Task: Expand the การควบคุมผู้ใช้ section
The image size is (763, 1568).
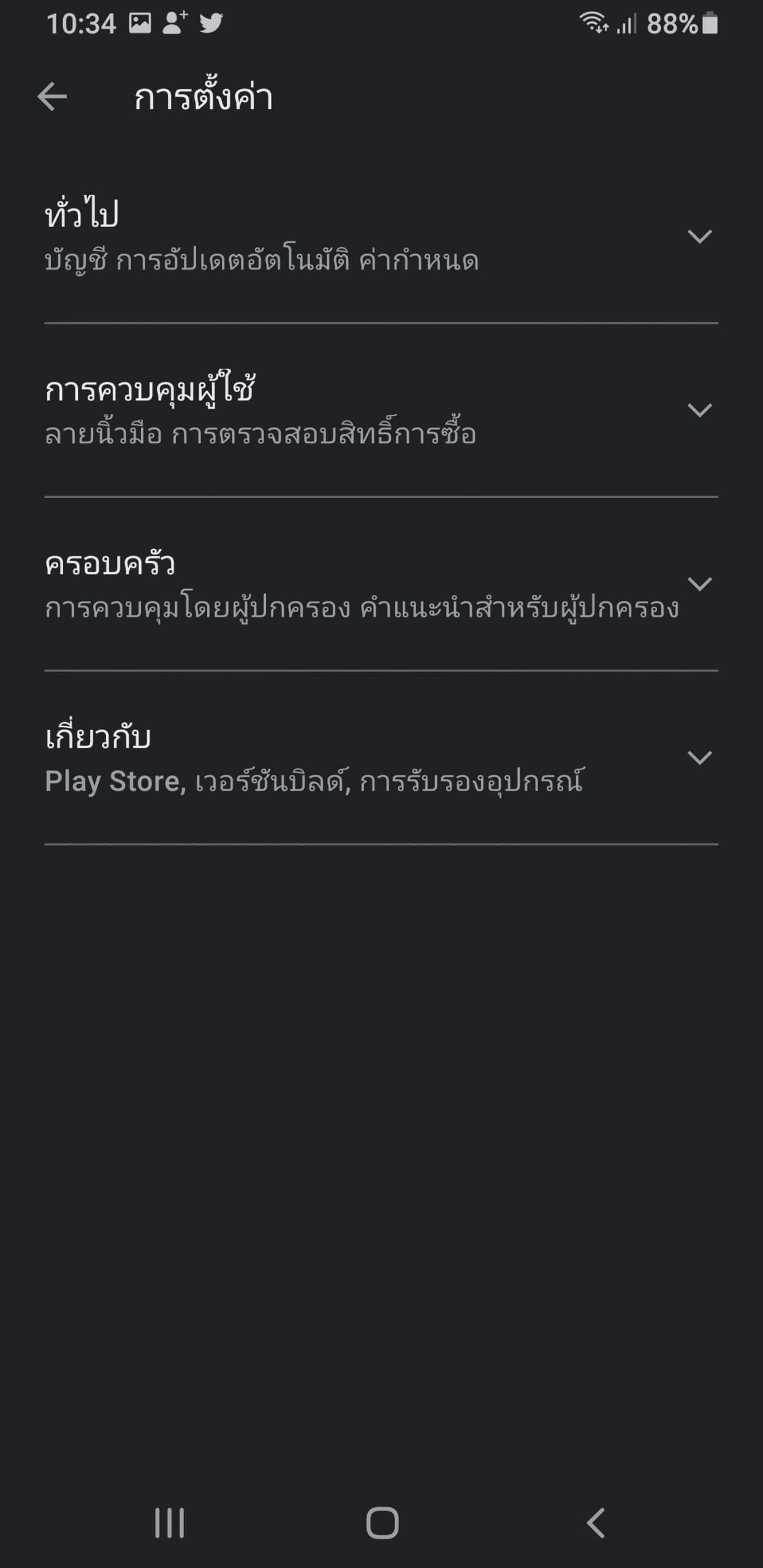Action: click(x=381, y=410)
